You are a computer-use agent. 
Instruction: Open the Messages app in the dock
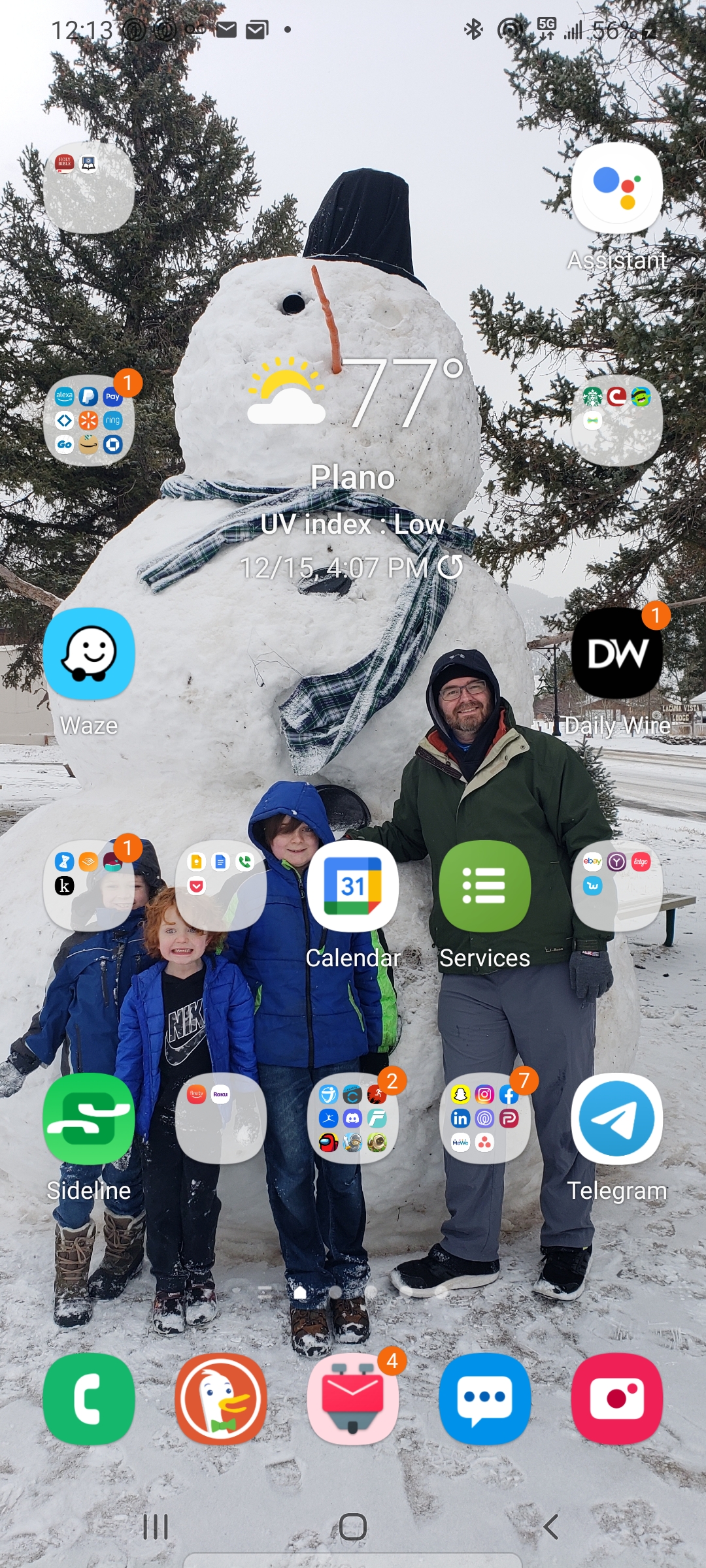(484, 1398)
